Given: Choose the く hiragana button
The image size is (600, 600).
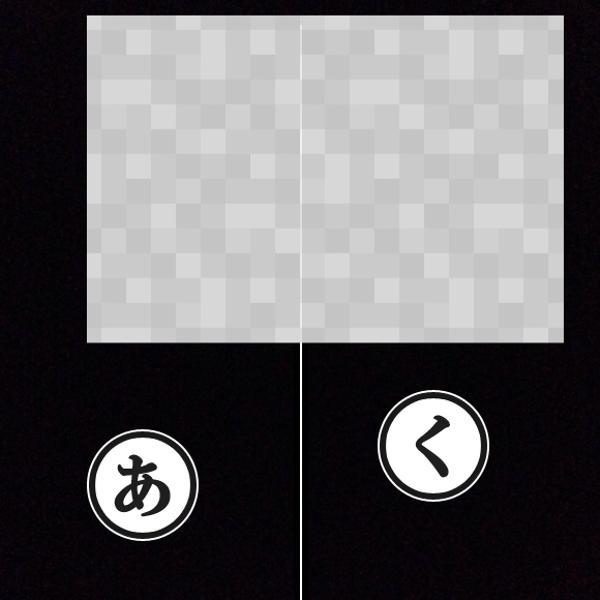Looking at the screenshot, I should 433,446.
